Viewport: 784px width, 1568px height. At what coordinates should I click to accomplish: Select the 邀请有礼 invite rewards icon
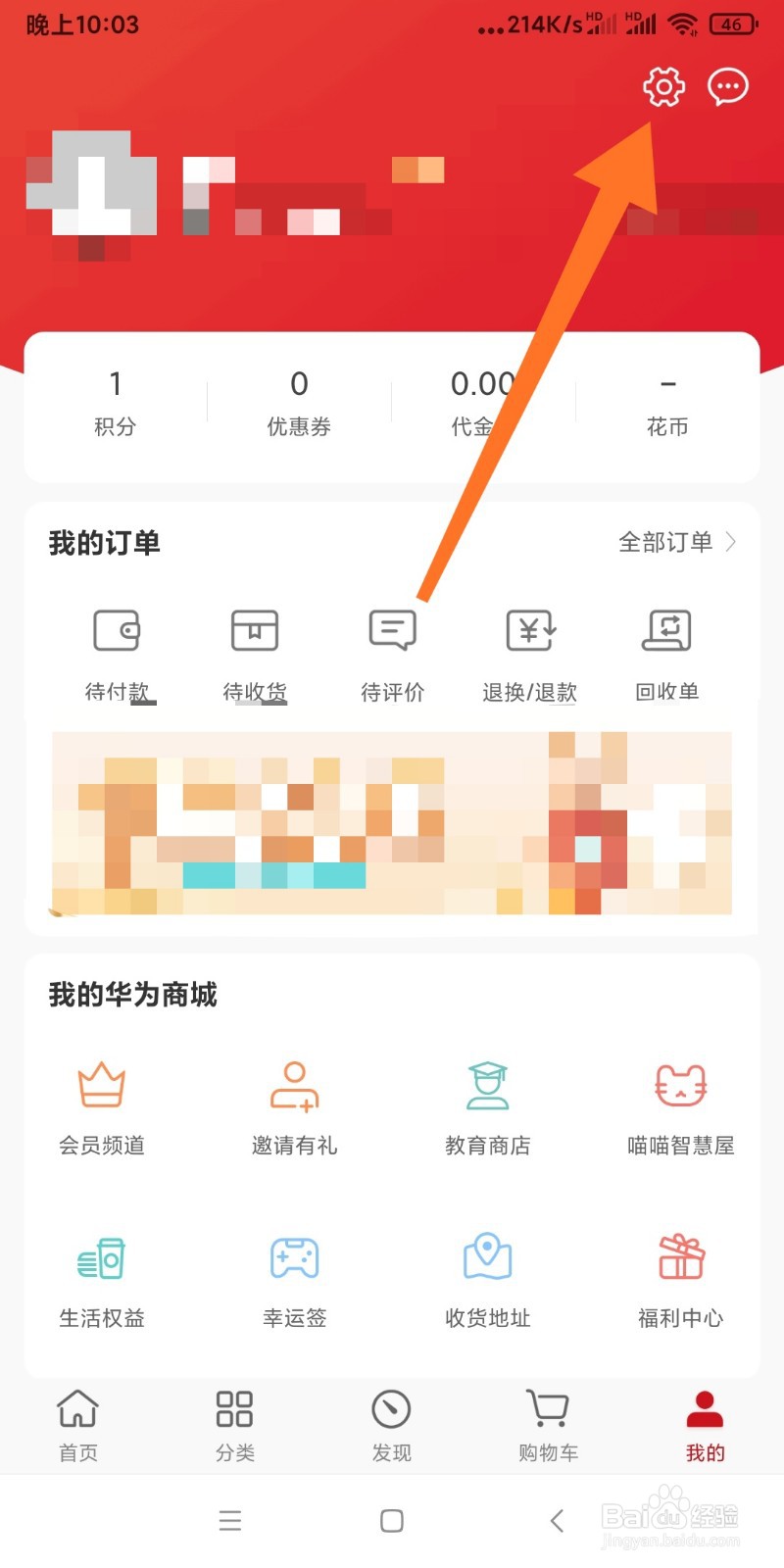(294, 1105)
